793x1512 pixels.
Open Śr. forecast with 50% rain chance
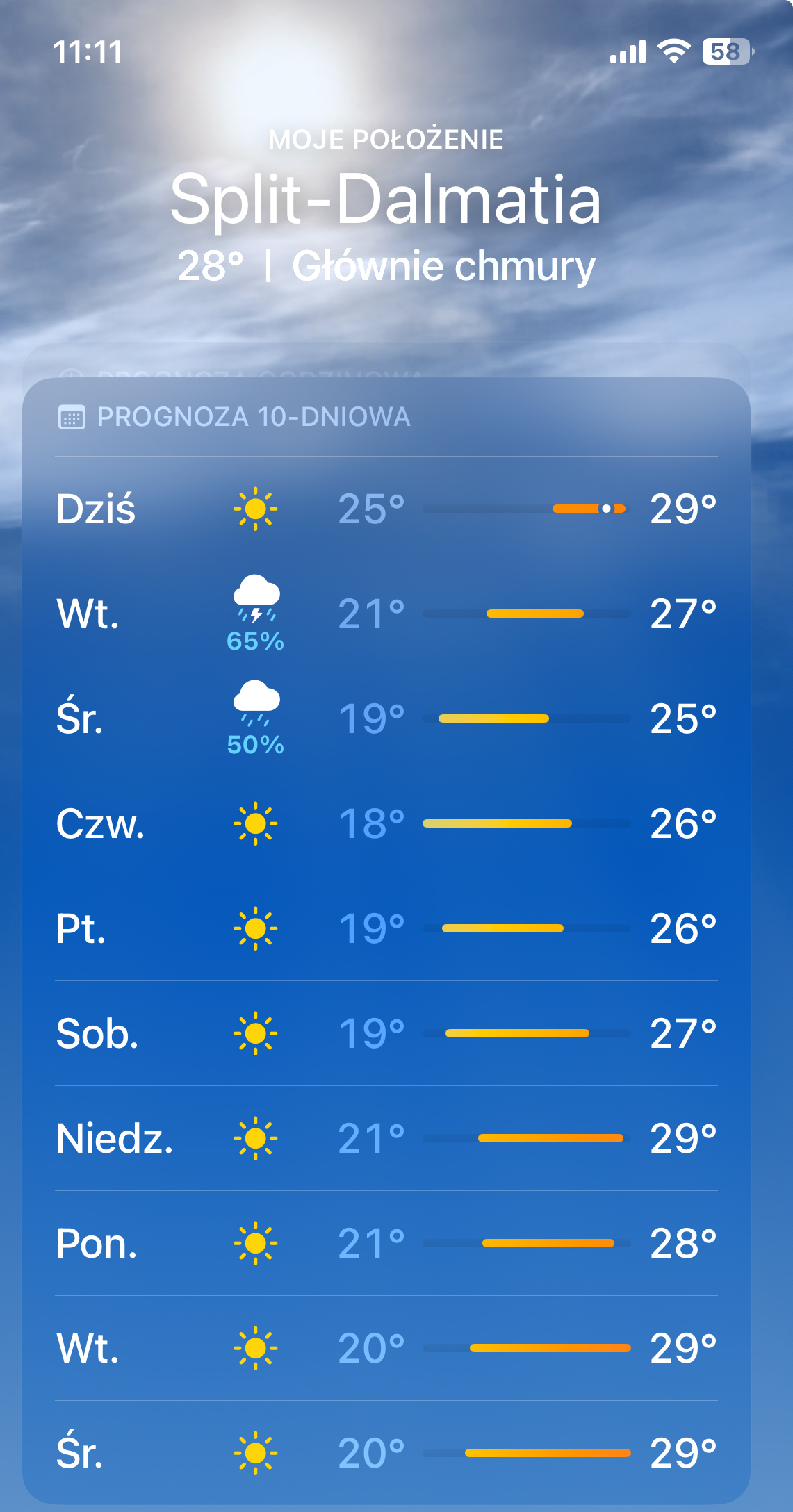click(x=386, y=718)
